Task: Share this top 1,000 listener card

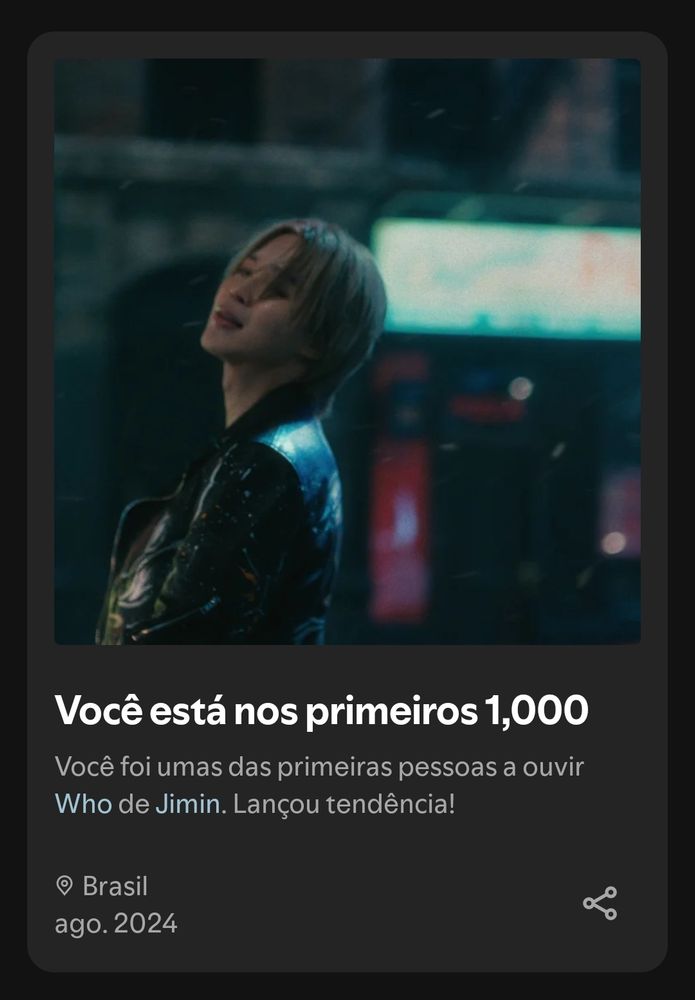Action: (x=600, y=903)
